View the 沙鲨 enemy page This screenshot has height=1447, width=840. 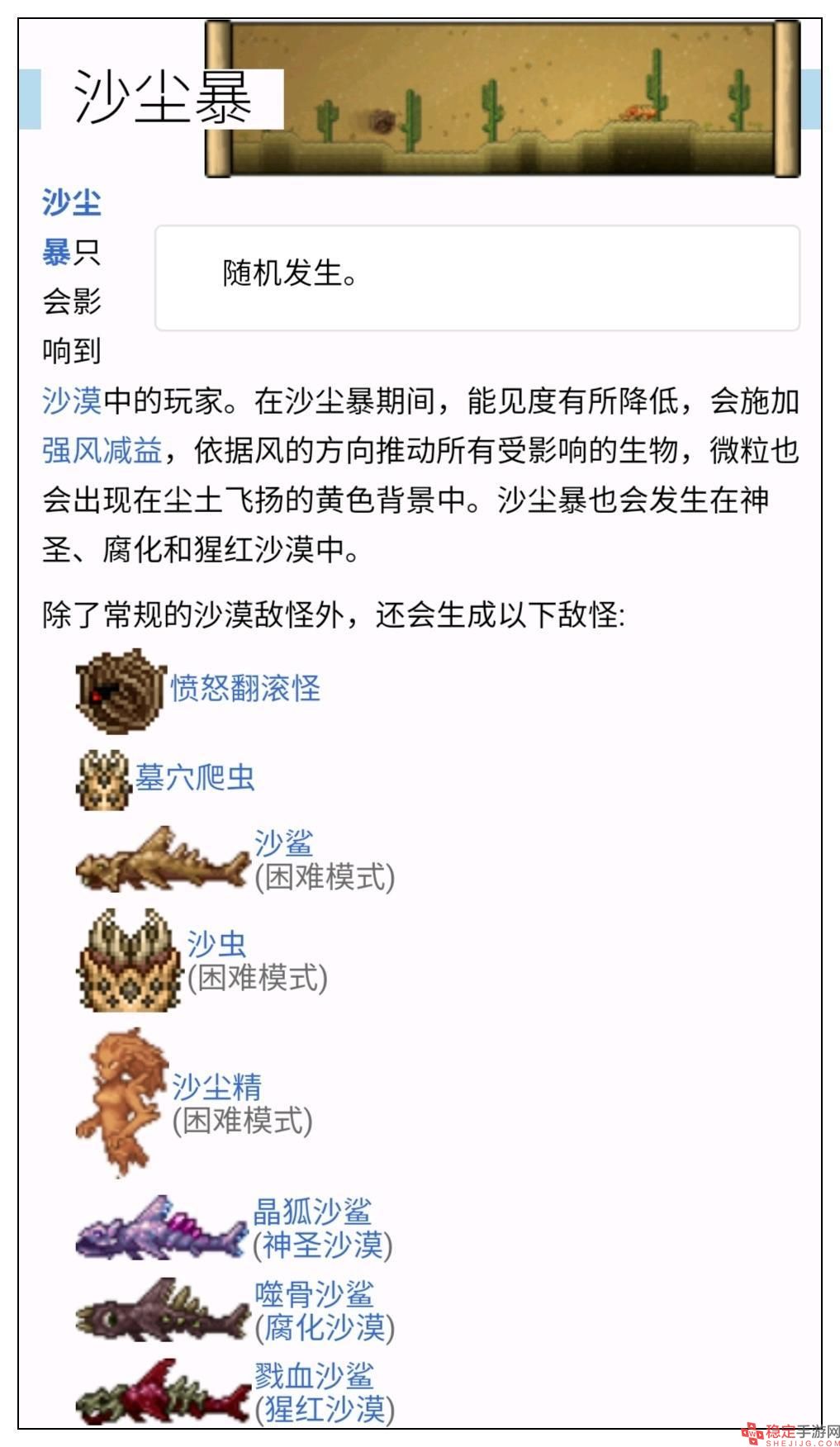coord(283,843)
